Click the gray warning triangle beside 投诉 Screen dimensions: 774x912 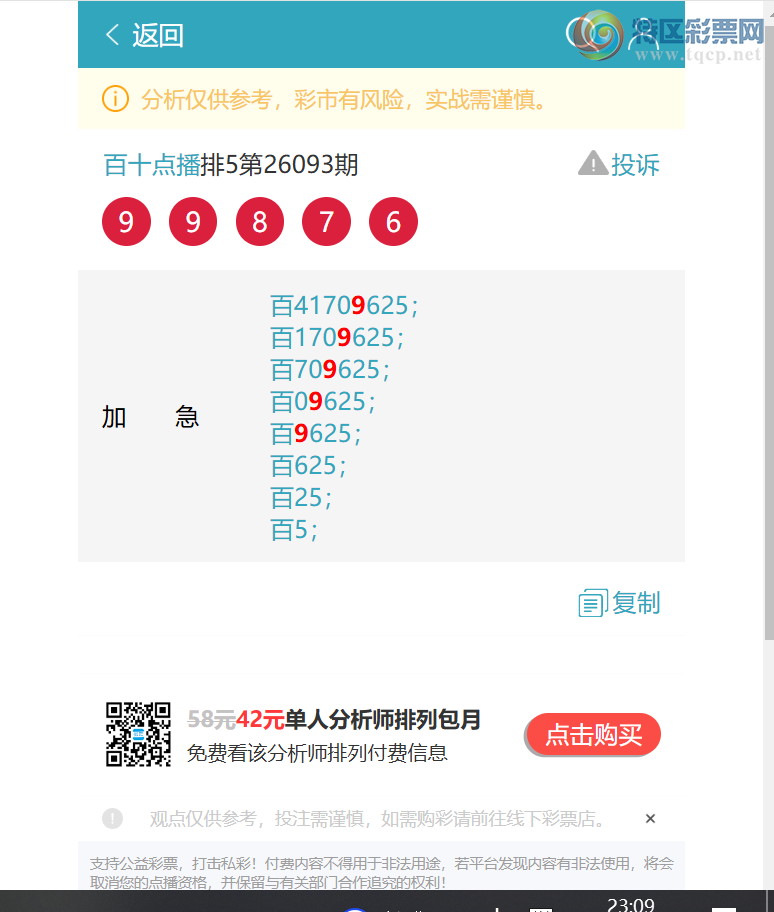pyautogui.click(x=591, y=164)
